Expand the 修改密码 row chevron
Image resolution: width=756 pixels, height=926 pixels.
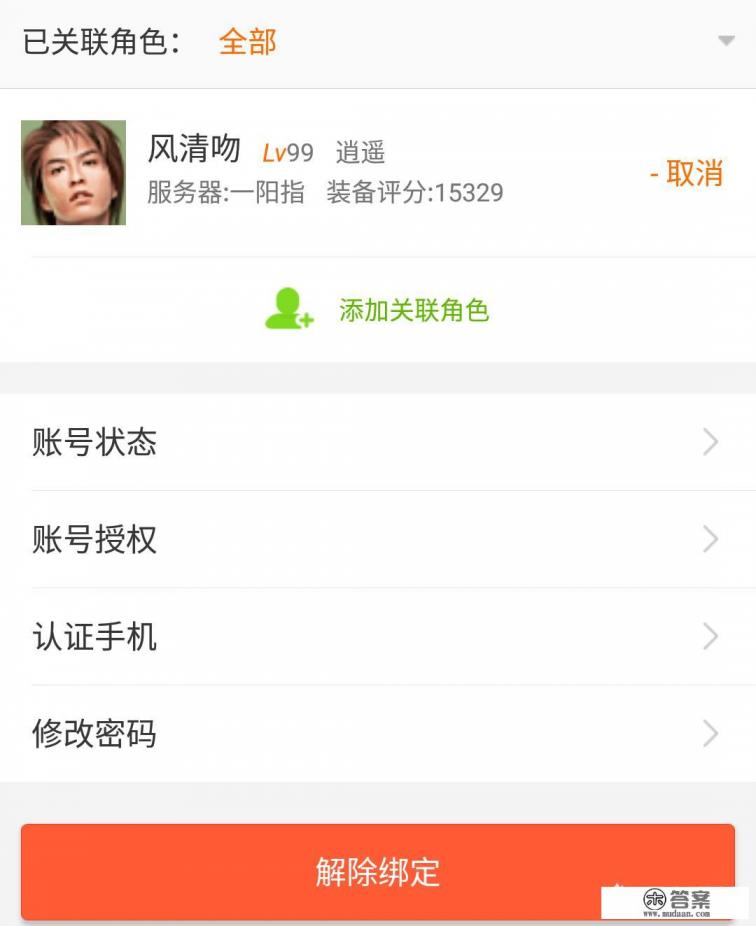coord(710,734)
